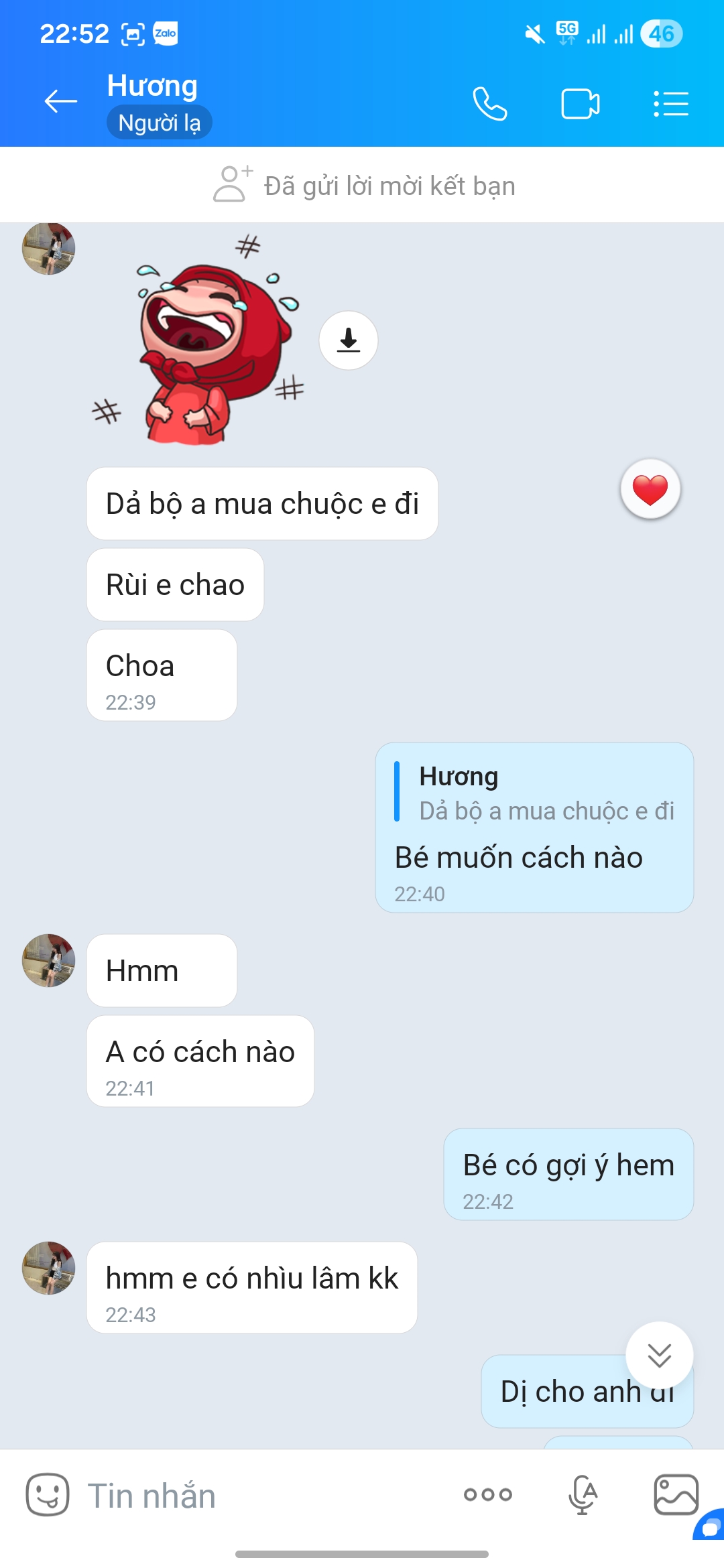Open more attachment options
724x1568 pixels.
[x=487, y=1494]
